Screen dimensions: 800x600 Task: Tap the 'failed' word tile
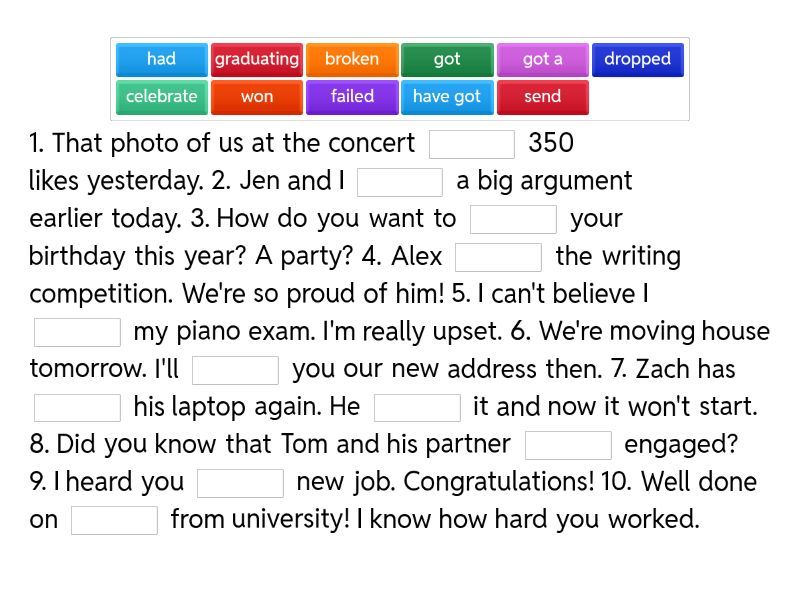click(352, 97)
